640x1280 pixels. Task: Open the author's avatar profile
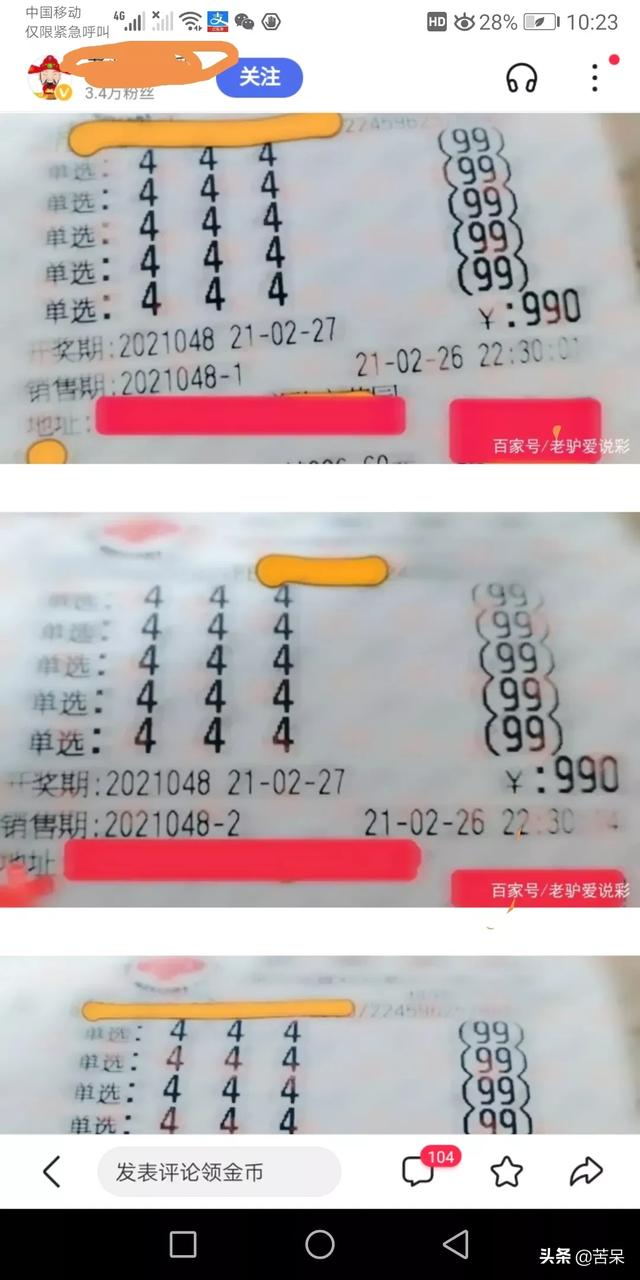click(46, 78)
